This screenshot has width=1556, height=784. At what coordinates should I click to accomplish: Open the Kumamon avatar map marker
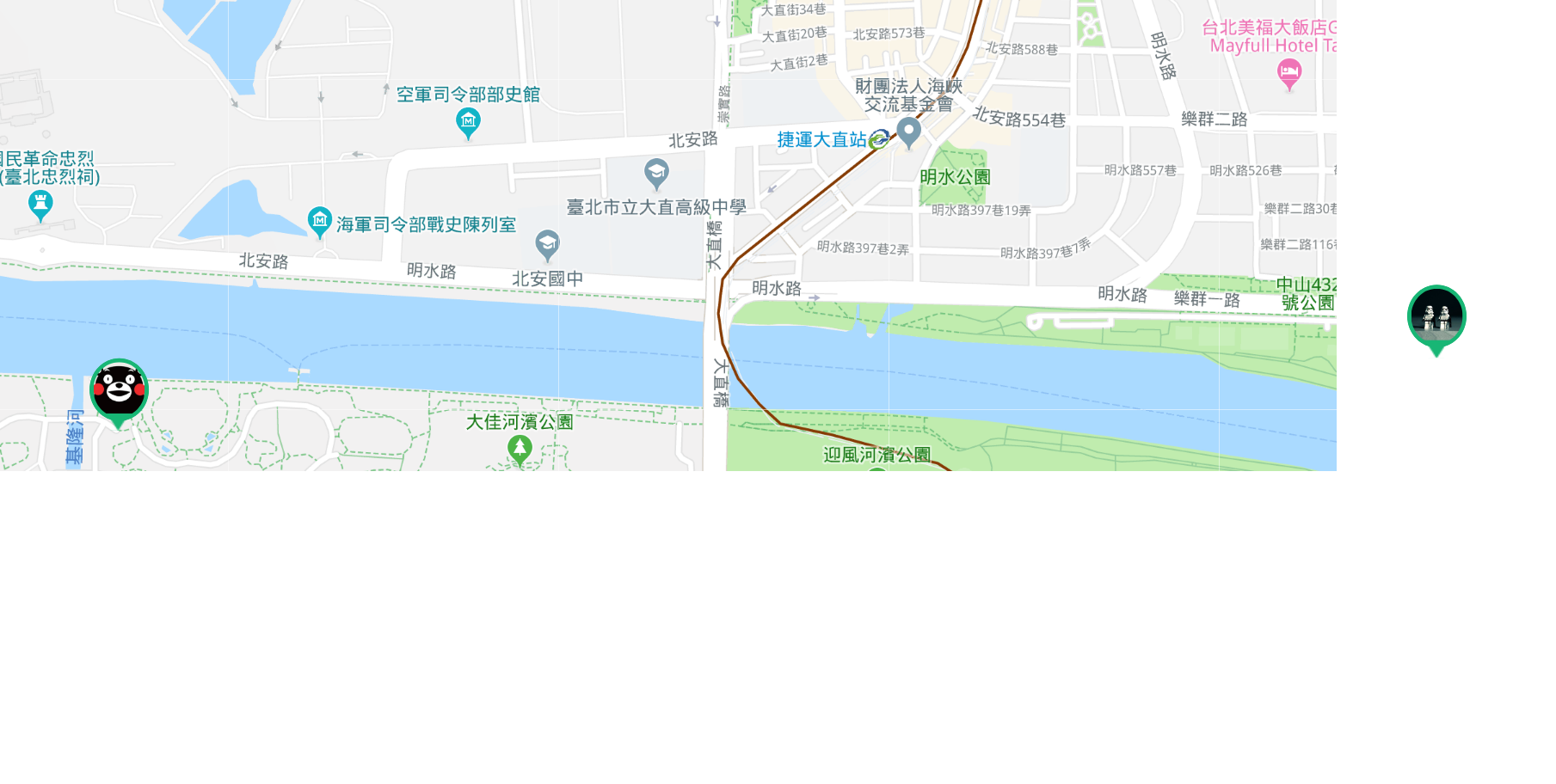coord(119,389)
